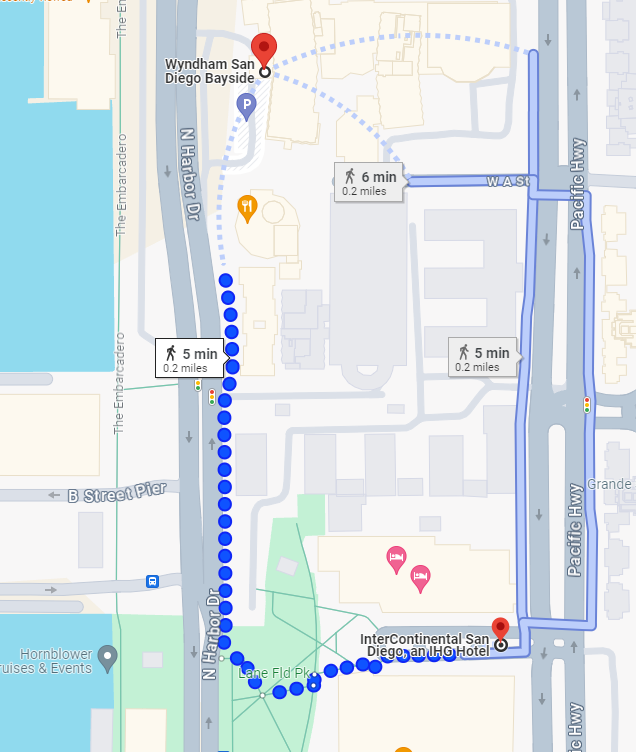The height and width of the screenshot is (752, 636).
Task: Select the InterContinental San Diego hotel pin
Action: (x=501, y=630)
